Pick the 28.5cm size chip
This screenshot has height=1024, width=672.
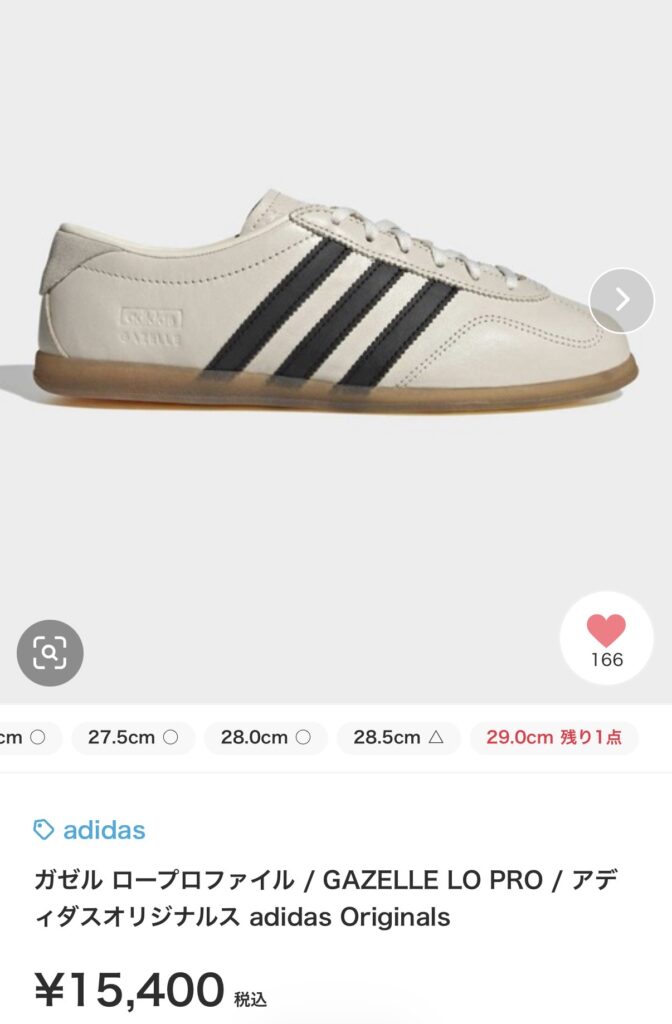click(x=398, y=738)
